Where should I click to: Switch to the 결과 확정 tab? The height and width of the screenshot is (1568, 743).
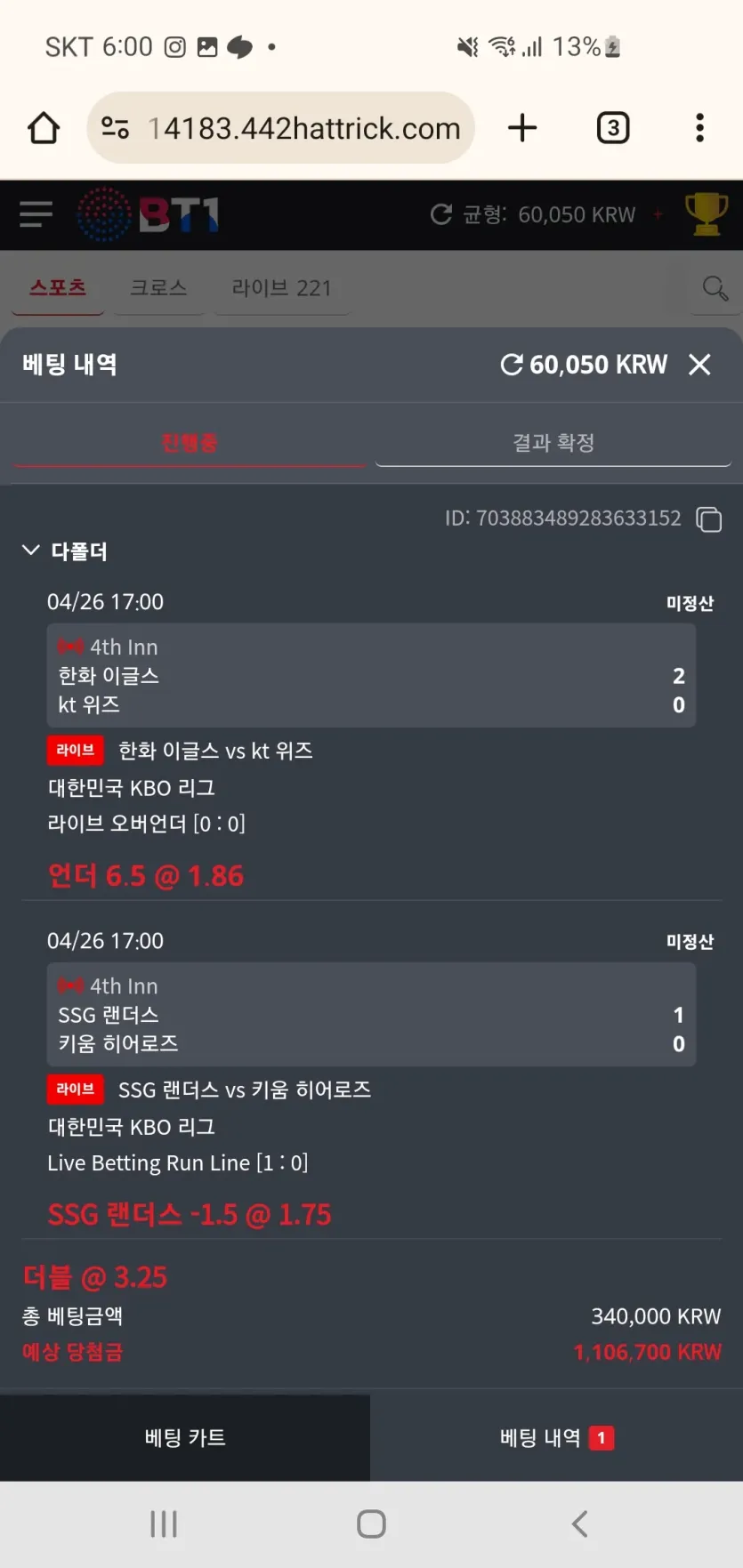(553, 442)
